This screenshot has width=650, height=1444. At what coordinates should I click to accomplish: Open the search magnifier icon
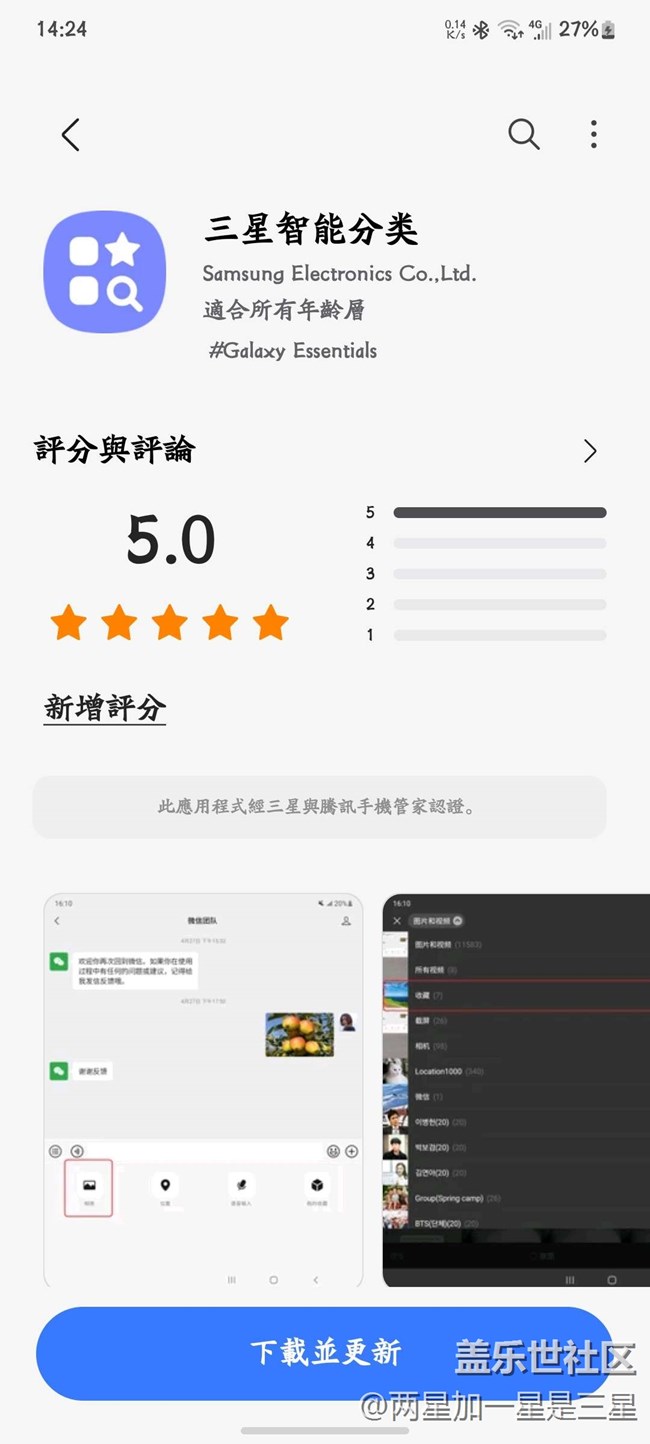523,134
